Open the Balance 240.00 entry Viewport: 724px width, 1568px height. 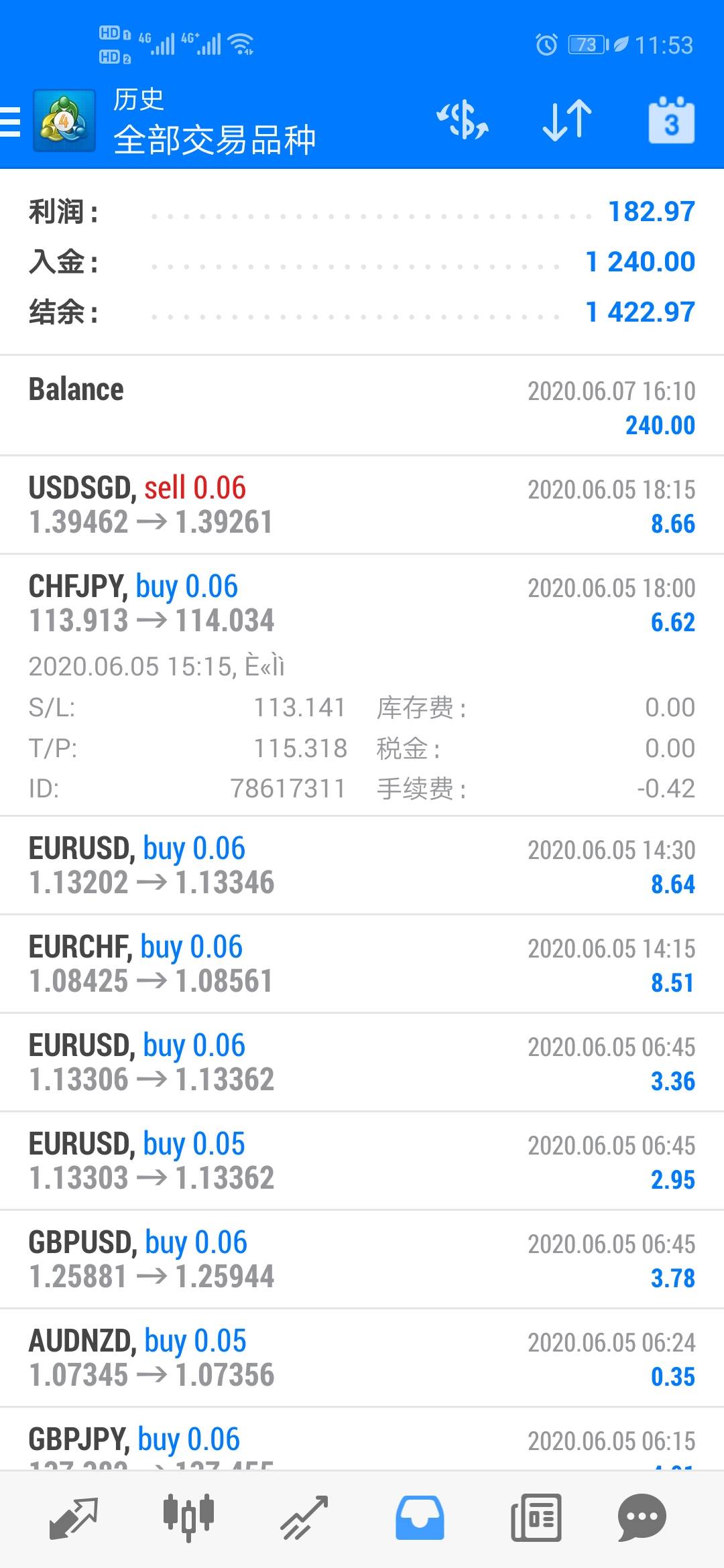tap(362, 406)
